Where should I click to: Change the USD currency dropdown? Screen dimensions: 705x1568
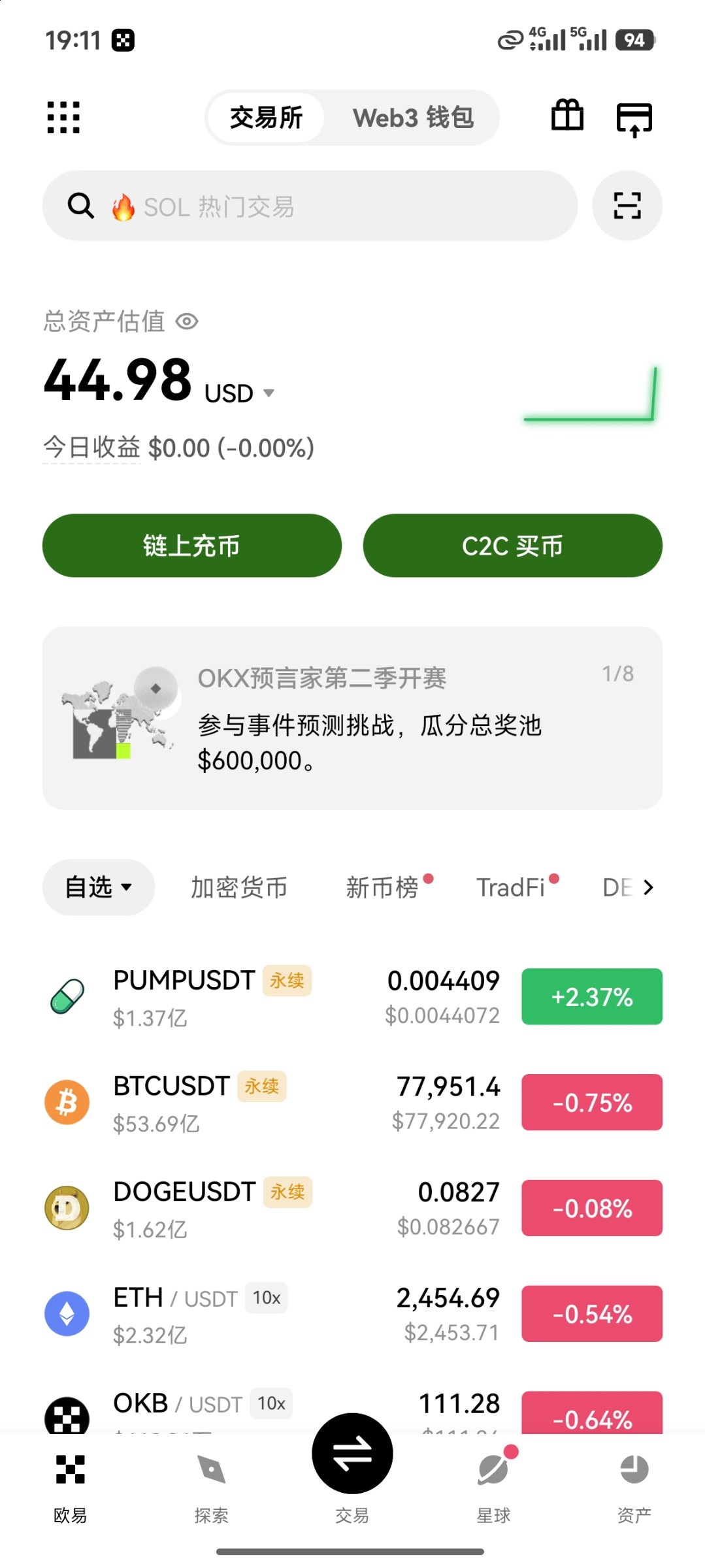tap(240, 393)
